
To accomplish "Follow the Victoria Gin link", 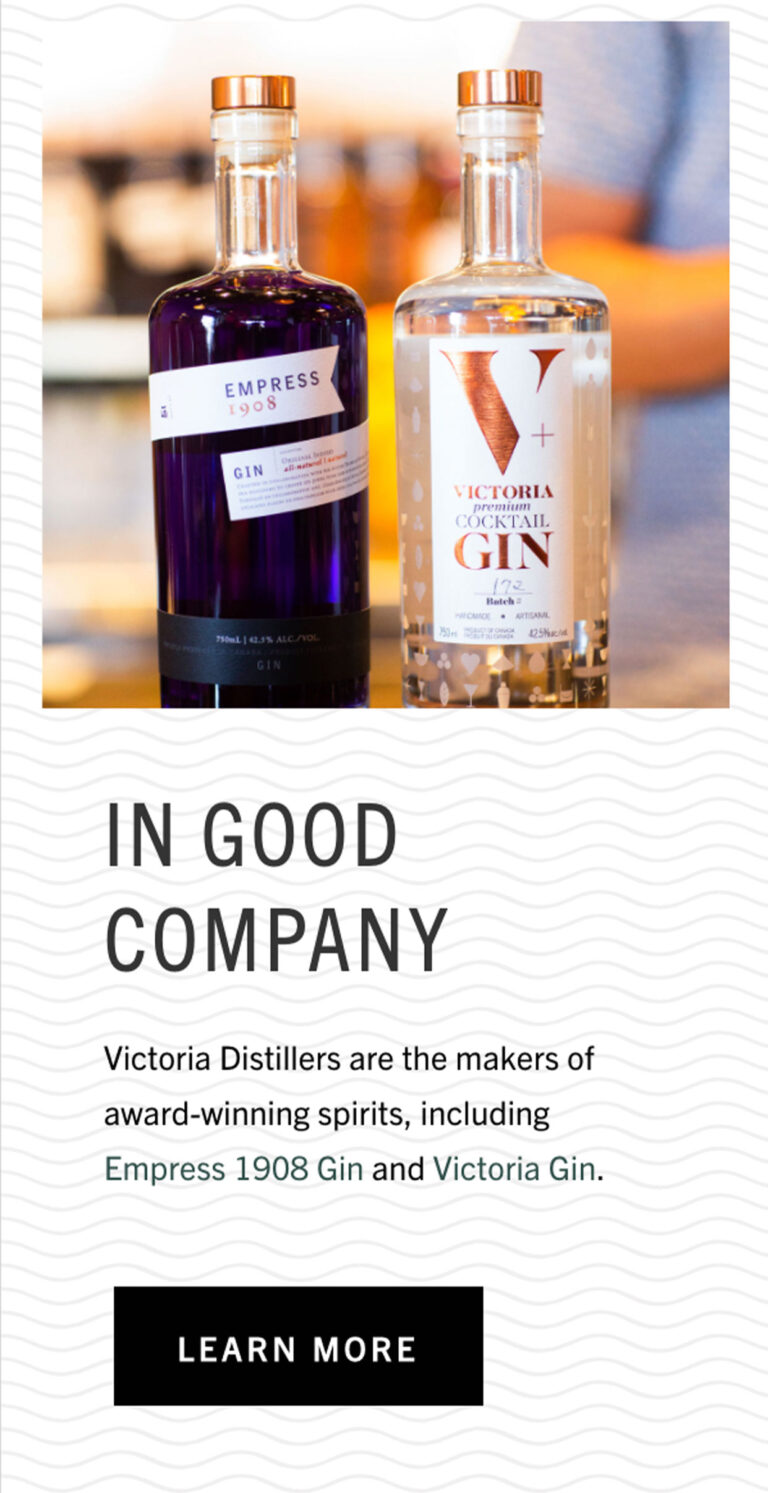I will (514, 1168).
